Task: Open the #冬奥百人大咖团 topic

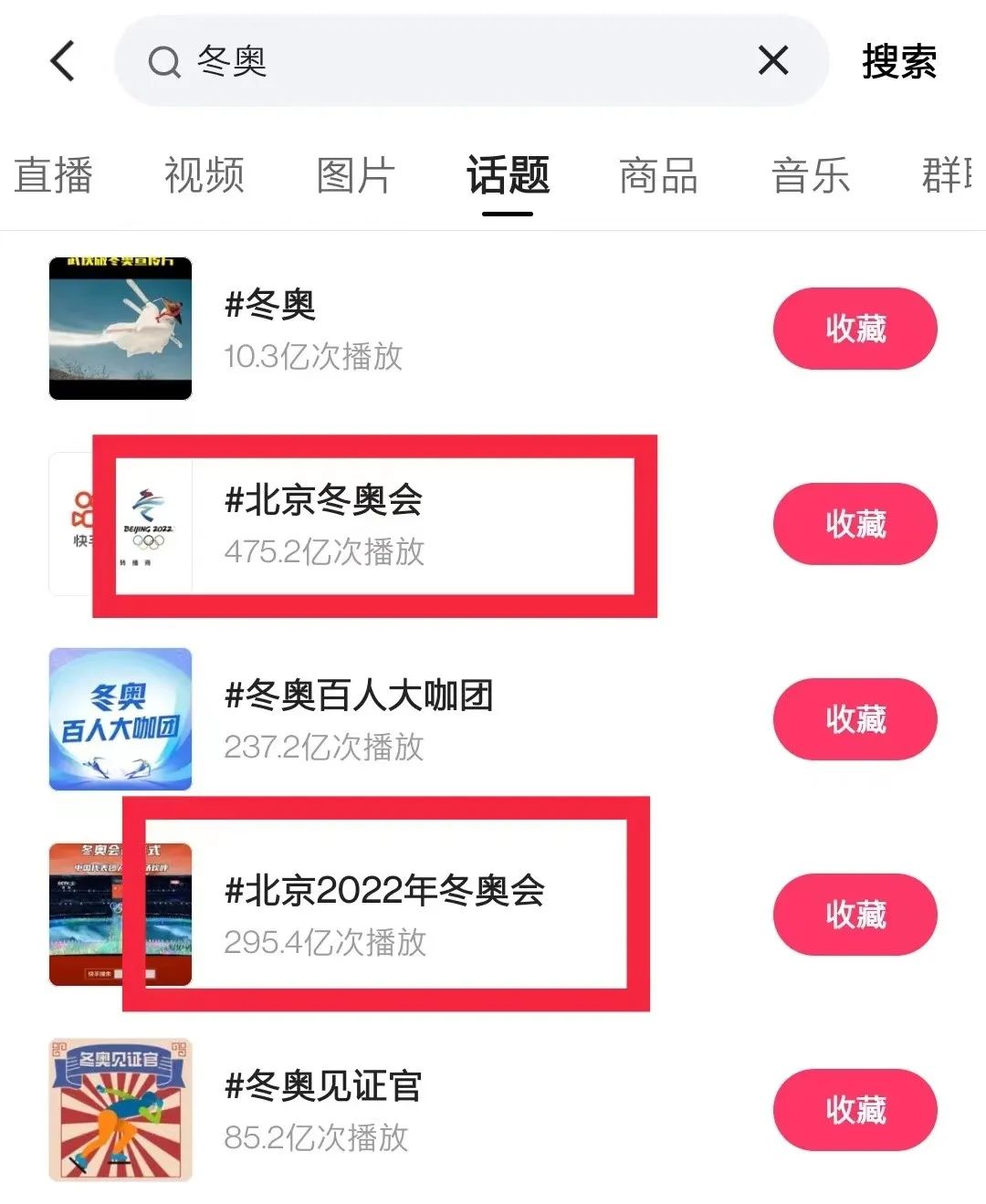Action: pos(359,696)
